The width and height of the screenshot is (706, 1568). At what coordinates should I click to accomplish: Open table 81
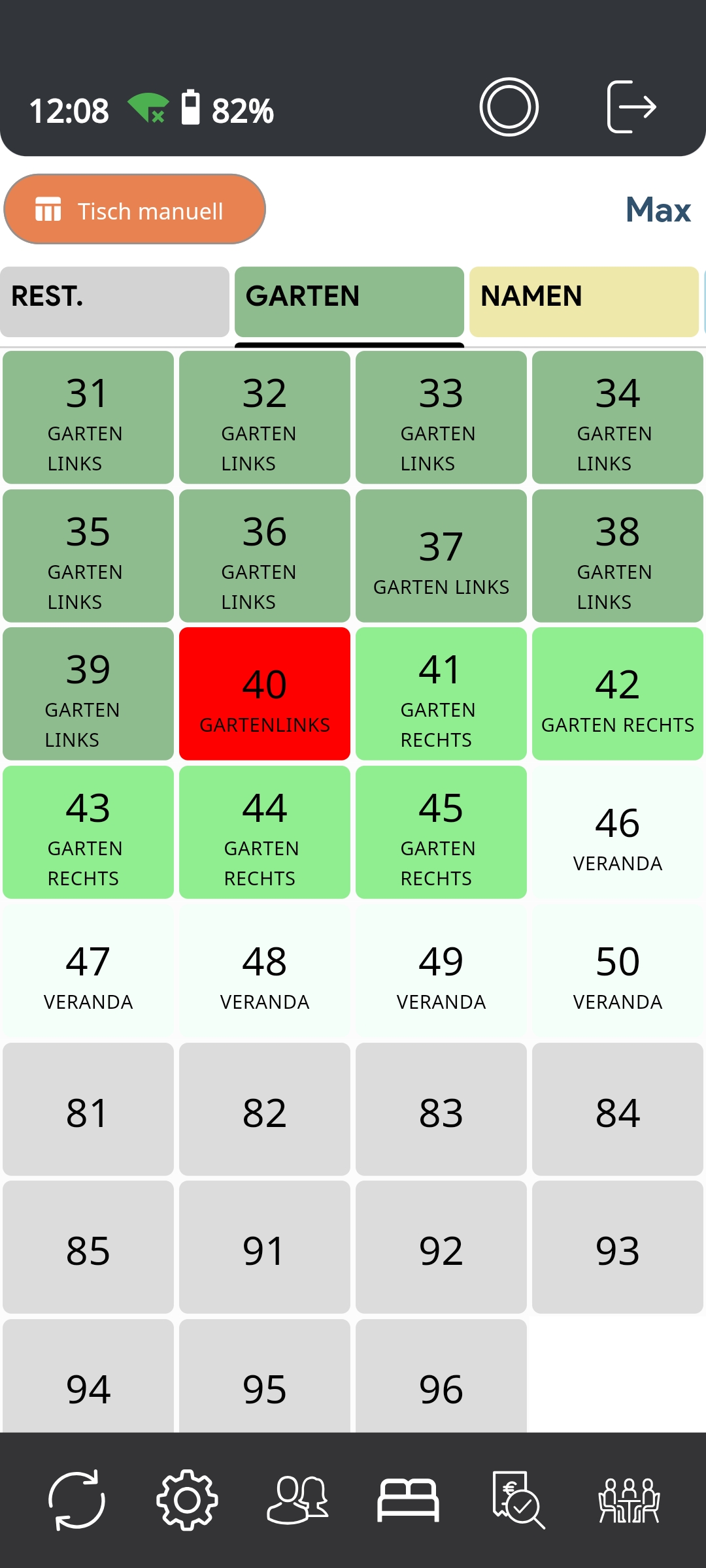[88, 1109]
